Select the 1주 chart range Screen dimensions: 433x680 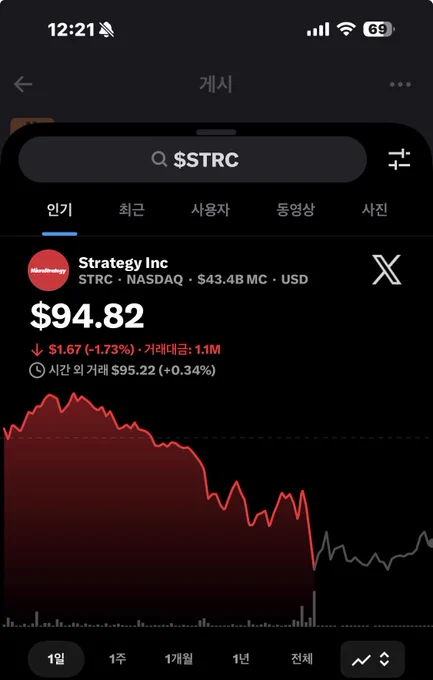(117, 659)
